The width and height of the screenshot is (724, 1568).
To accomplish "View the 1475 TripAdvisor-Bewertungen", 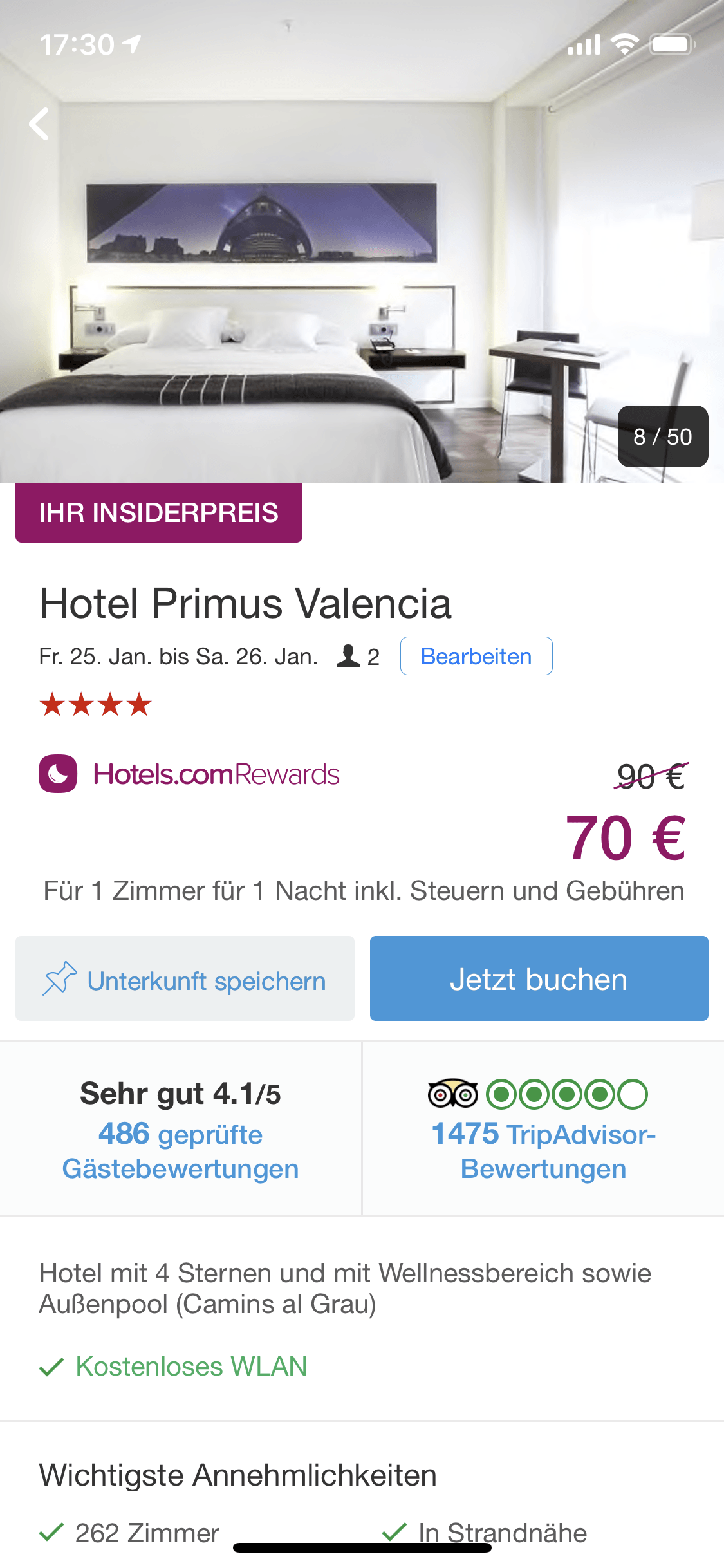I will [544, 1151].
